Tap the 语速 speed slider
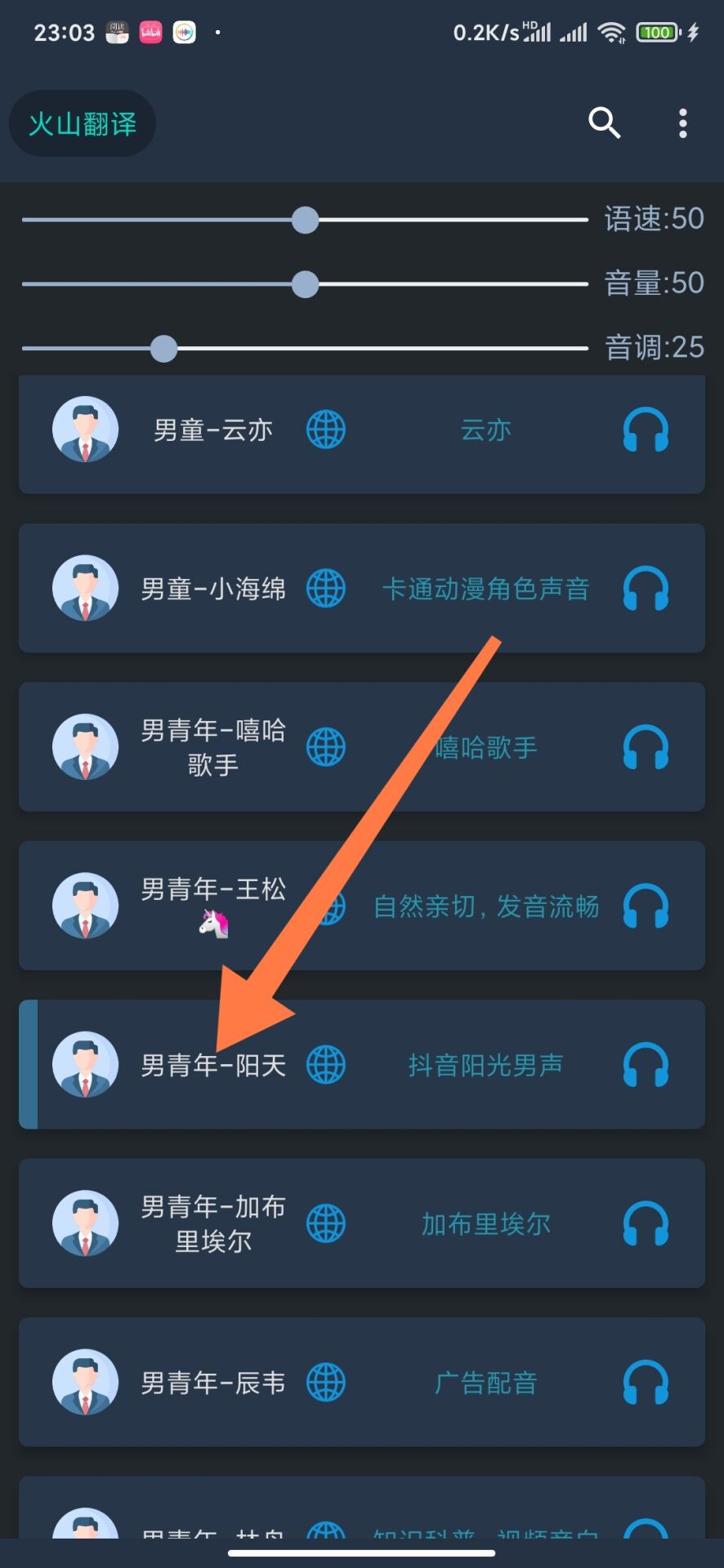This screenshot has height=1568, width=724. (x=305, y=220)
